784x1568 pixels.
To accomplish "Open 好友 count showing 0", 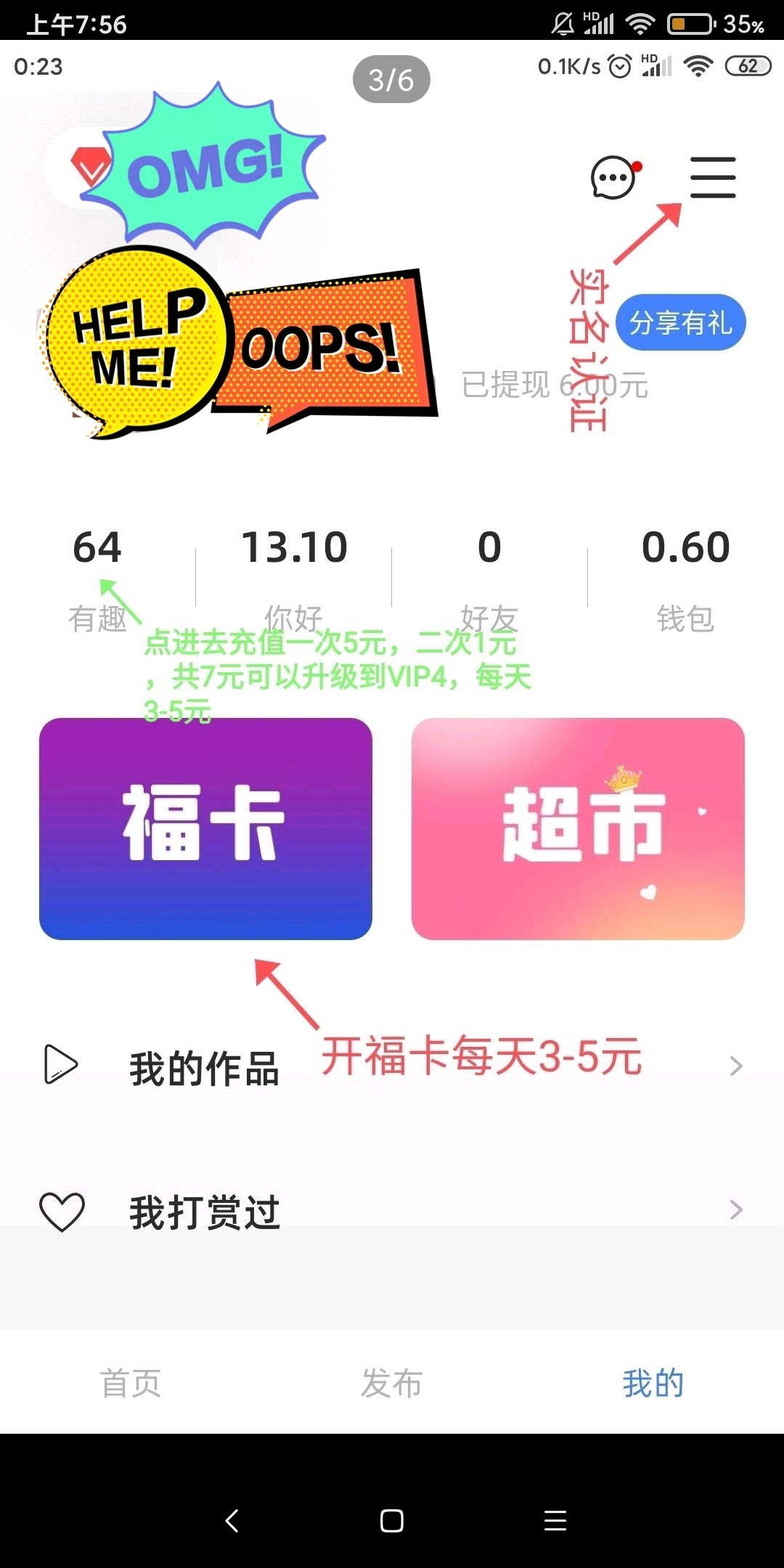I will click(488, 550).
